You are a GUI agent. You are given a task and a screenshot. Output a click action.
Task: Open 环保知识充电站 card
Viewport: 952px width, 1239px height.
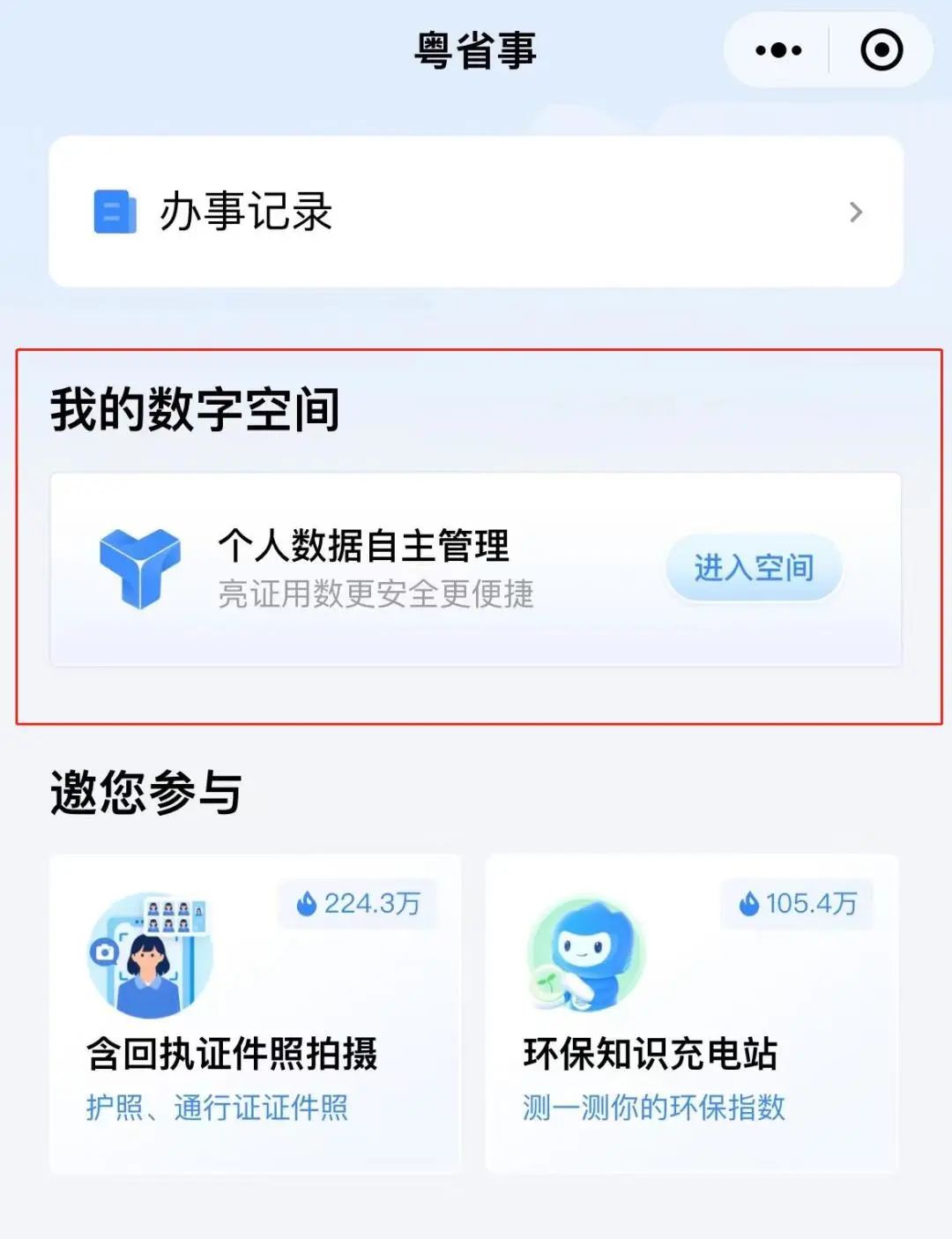click(x=692, y=1014)
